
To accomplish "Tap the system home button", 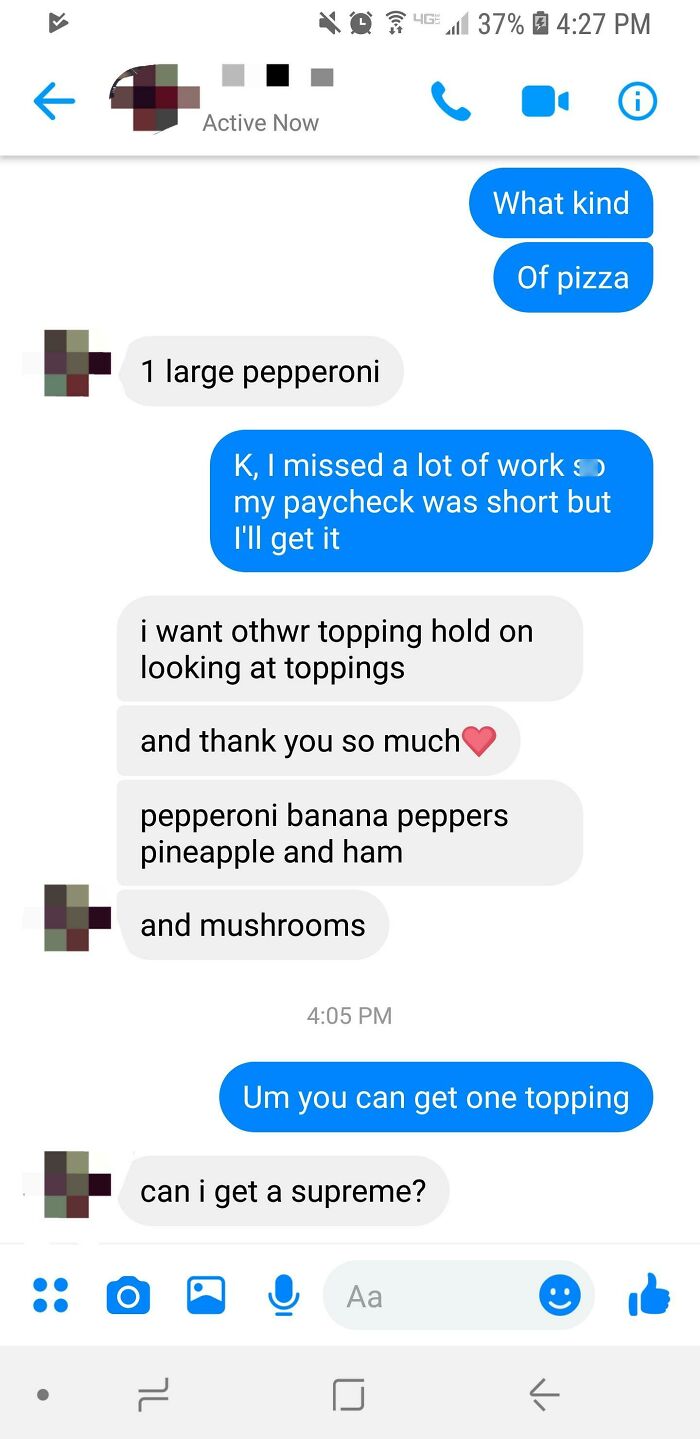I will 348,1393.
